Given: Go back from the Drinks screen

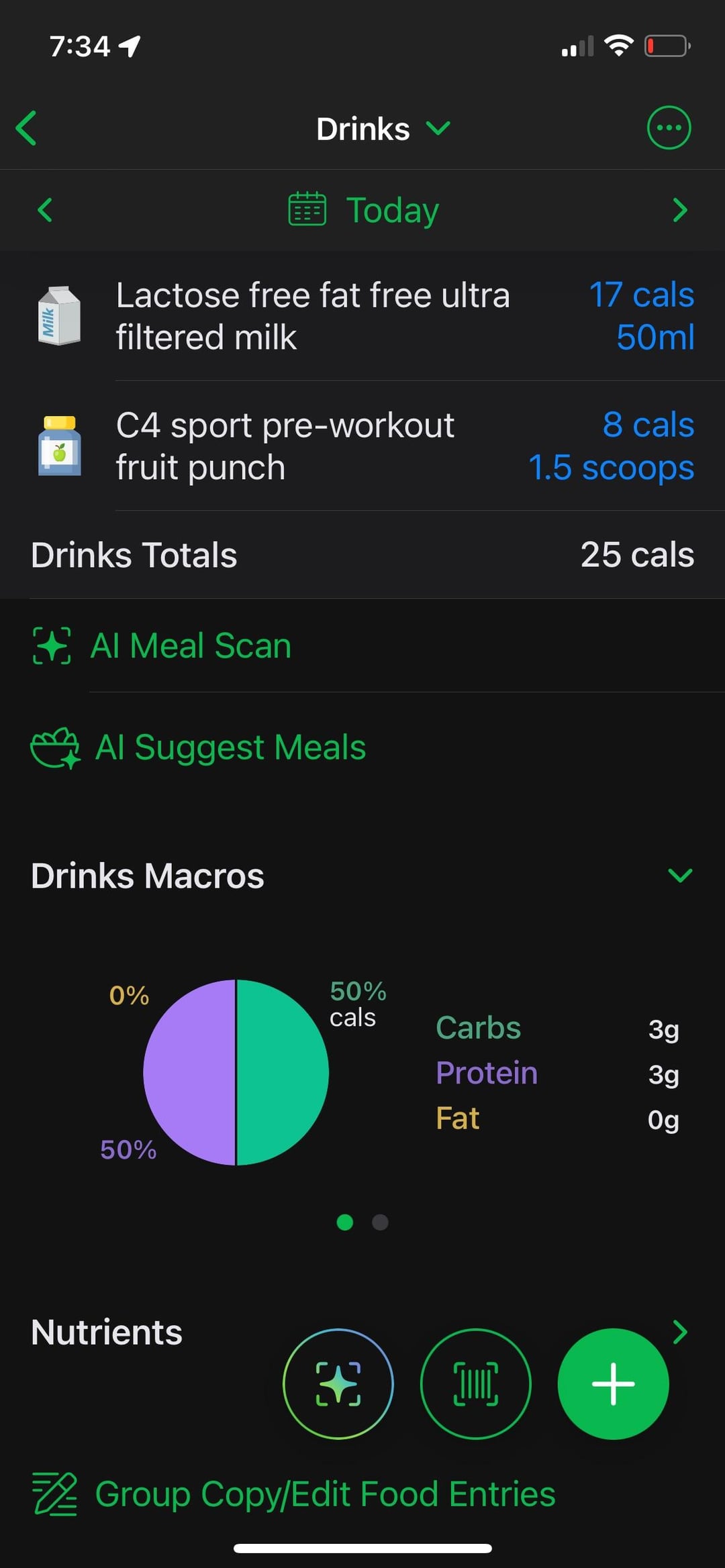Looking at the screenshot, I should click(x=27, y=128).
